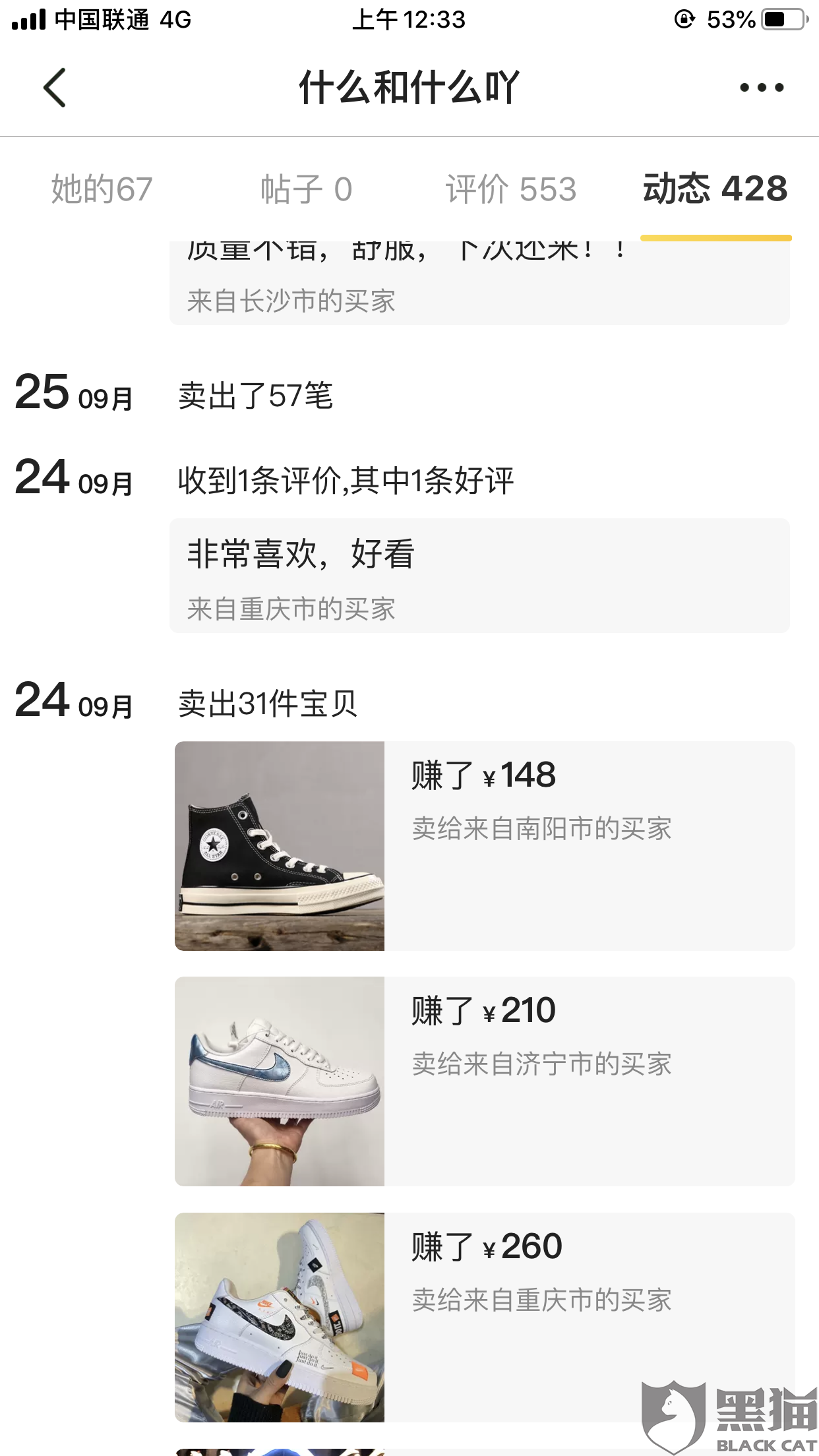Open the three-dot overflow menu

point(761,88)
